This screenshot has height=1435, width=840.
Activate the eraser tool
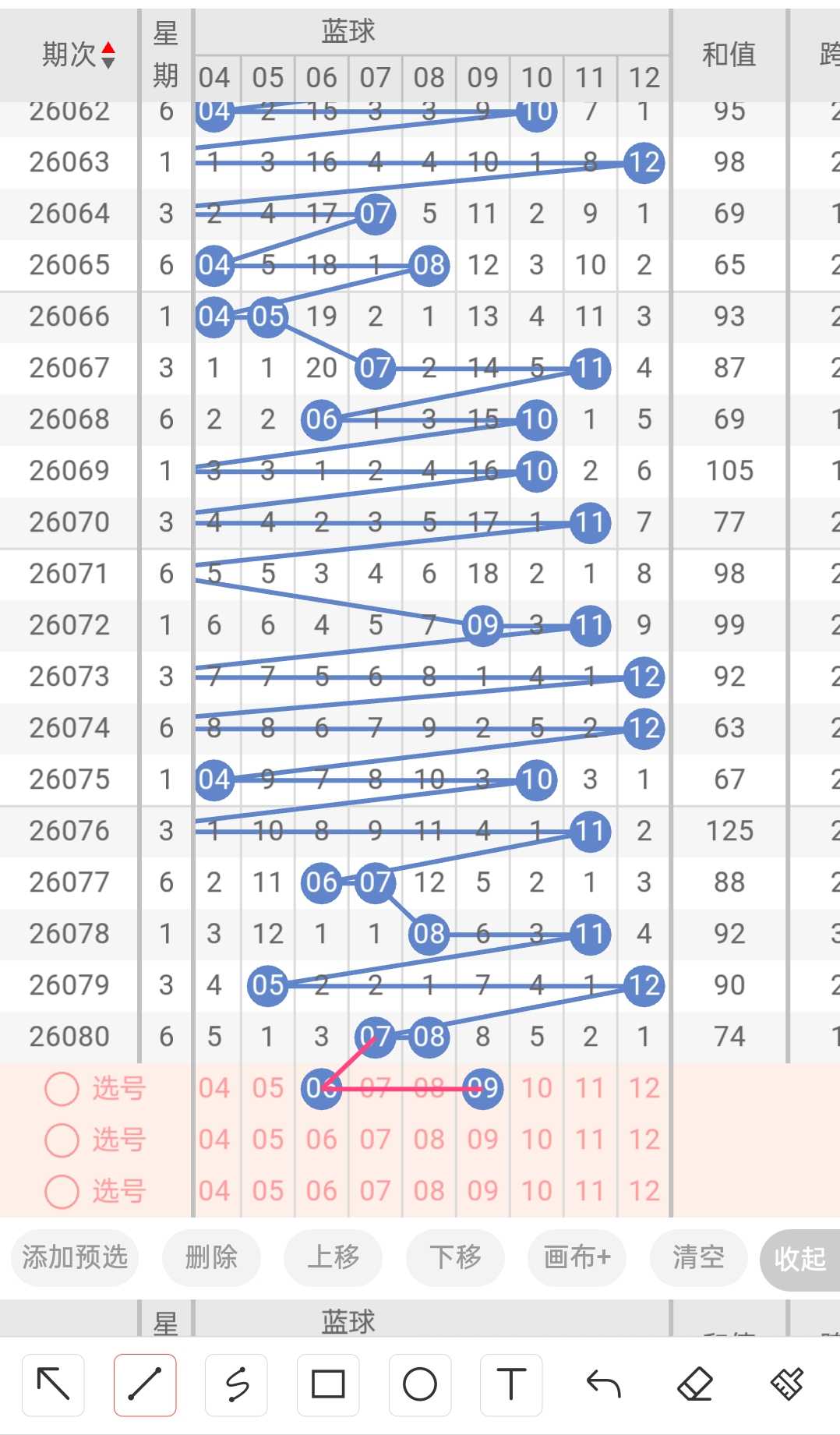point(695,1385)
